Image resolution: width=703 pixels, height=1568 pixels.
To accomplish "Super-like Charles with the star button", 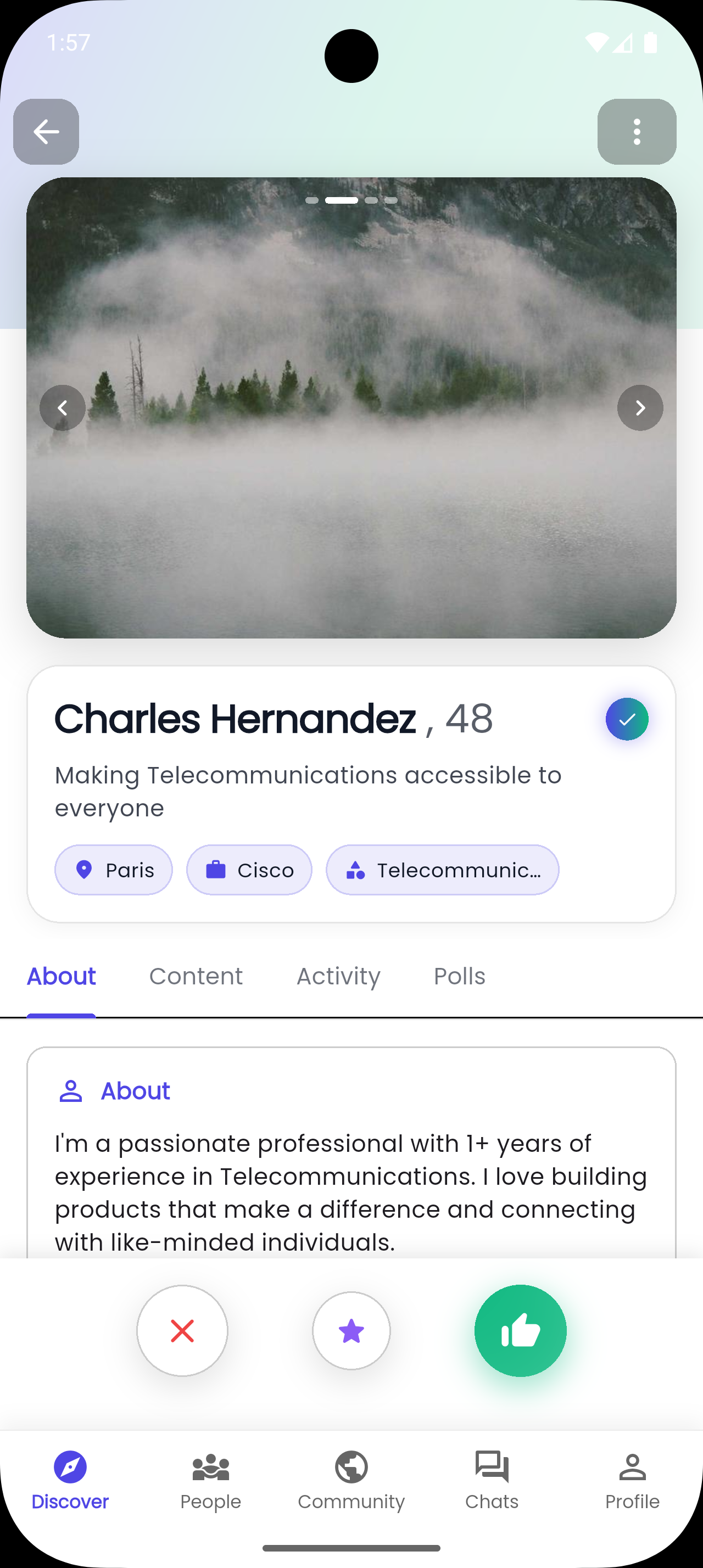I will coord(351,1331).
